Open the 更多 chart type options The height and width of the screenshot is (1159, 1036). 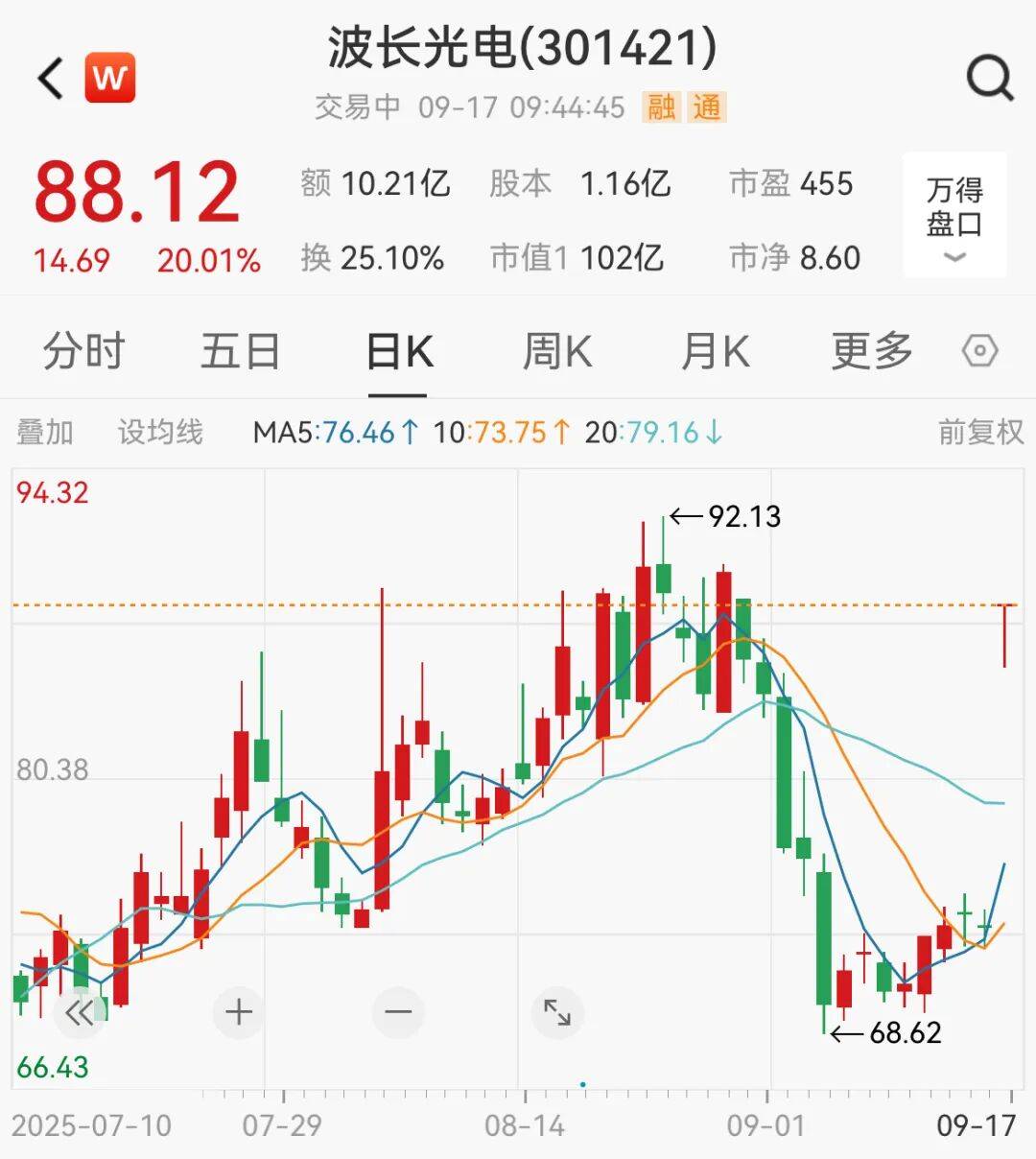pos(869,352)
